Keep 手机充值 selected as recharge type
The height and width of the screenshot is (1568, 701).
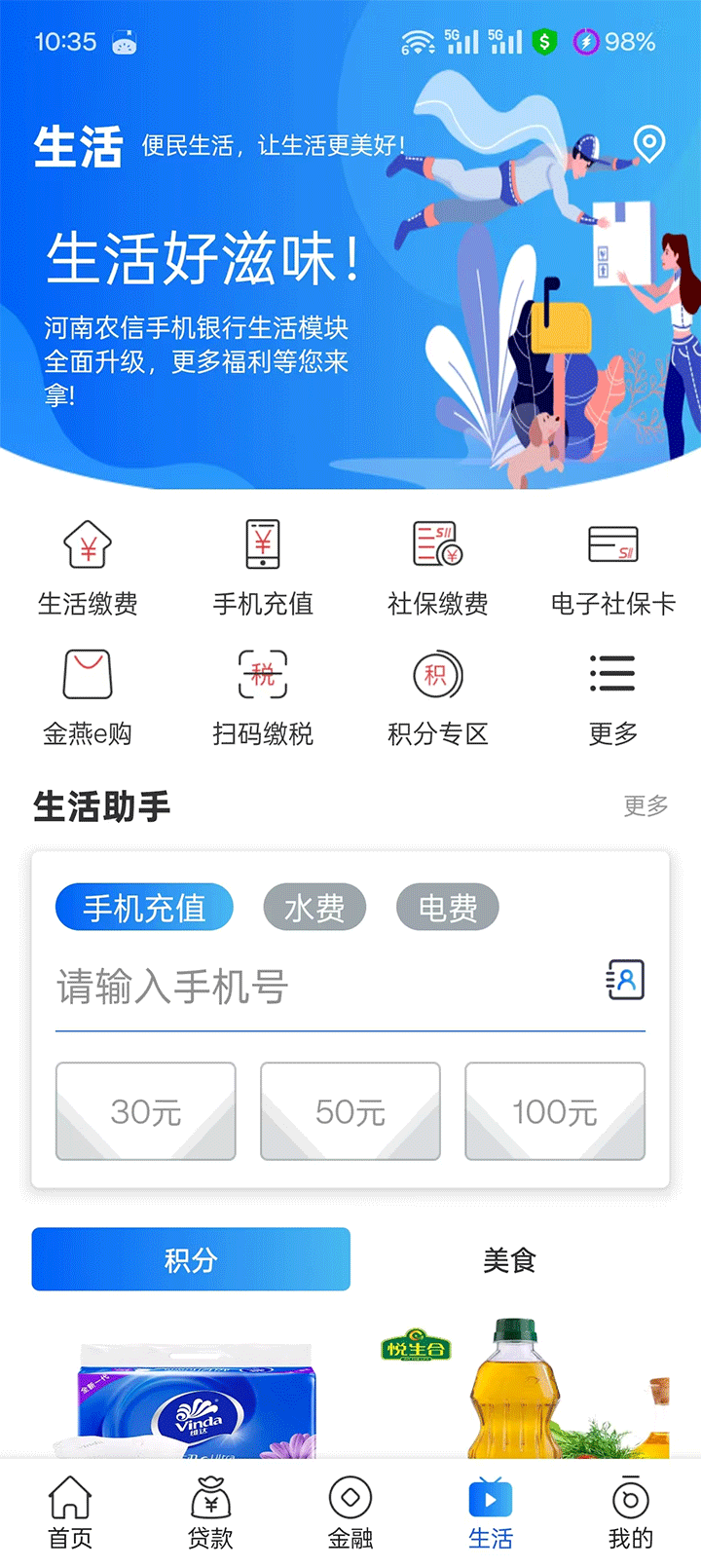tap(143, 907)
